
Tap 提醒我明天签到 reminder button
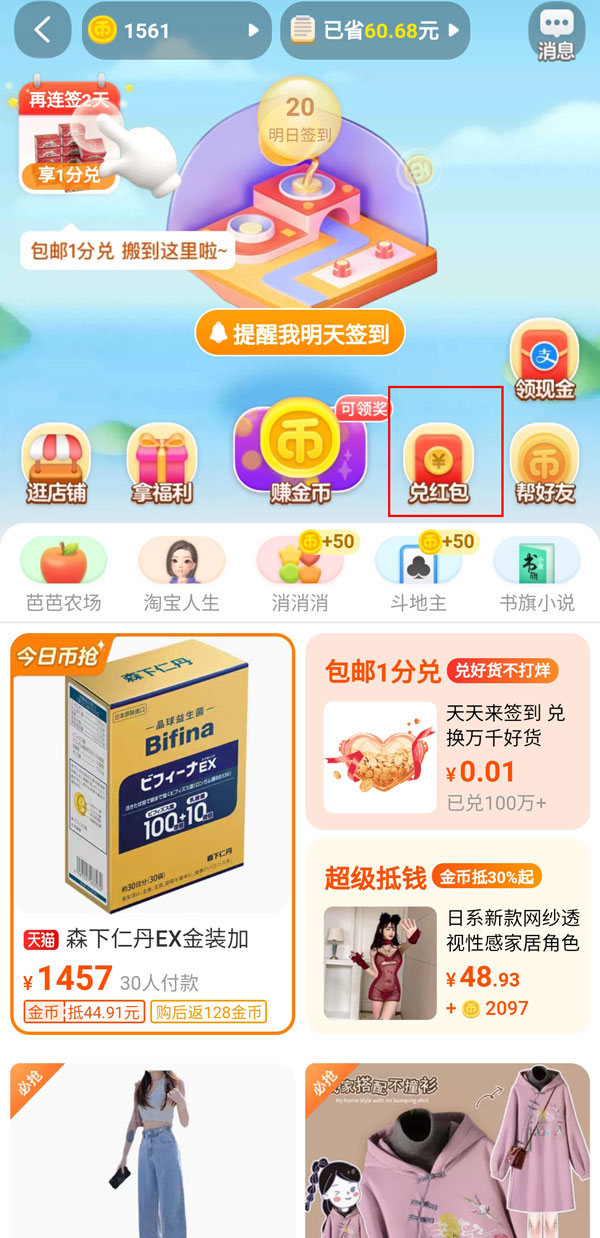point(299,334)
